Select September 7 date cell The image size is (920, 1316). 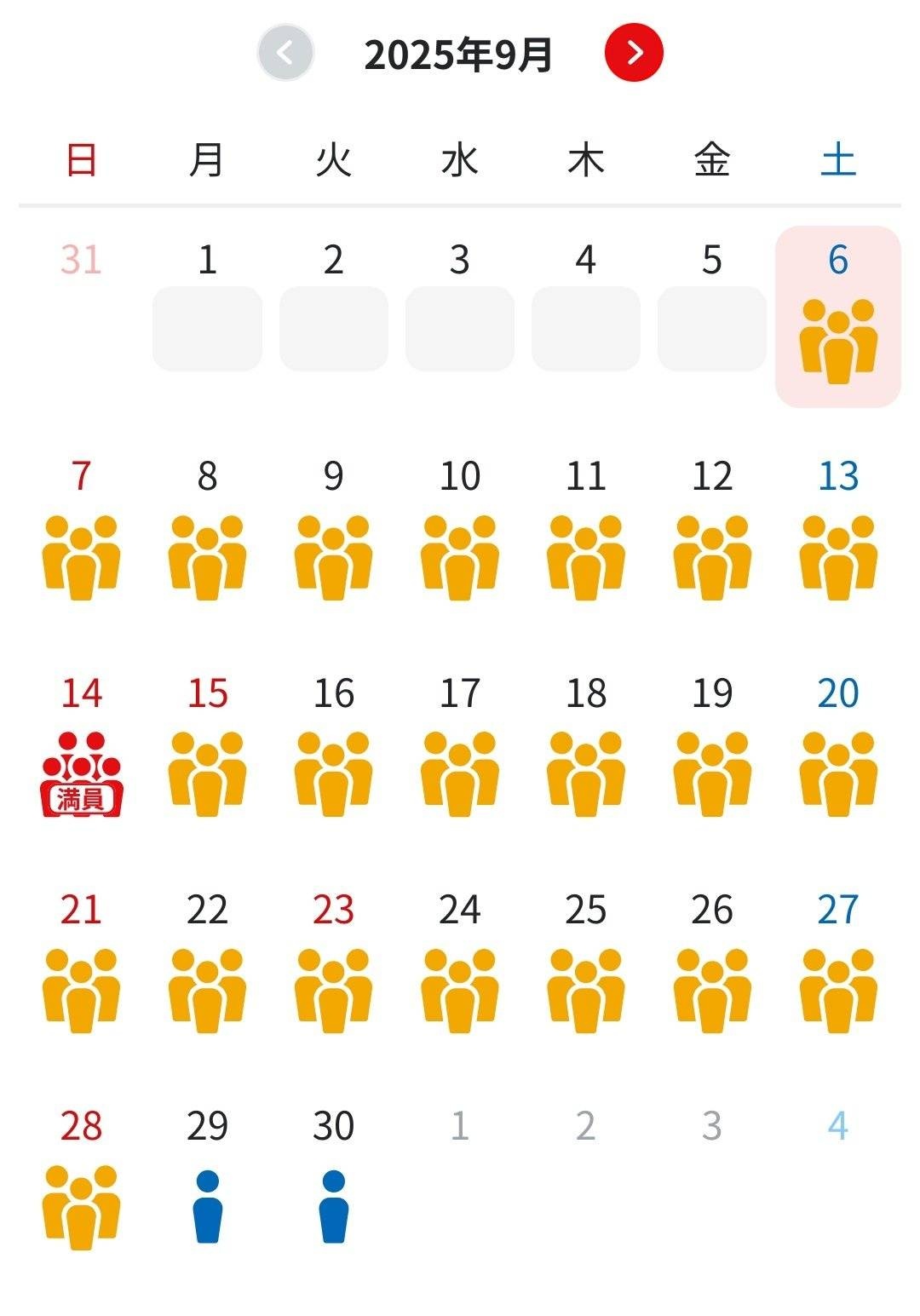click(81, 533)
